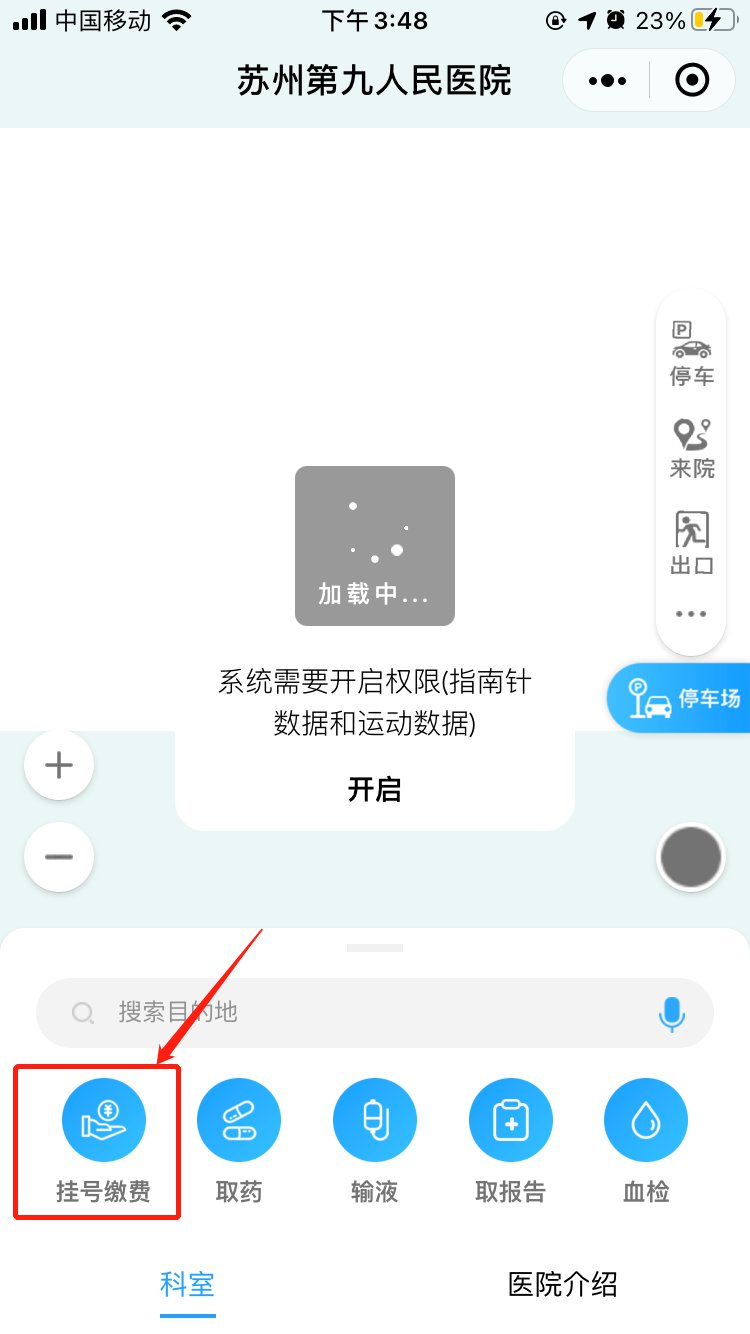This screenshot has width=750, height=1334.
Task: Tap the gray locate-me circle button
Action: click(690, 857)
